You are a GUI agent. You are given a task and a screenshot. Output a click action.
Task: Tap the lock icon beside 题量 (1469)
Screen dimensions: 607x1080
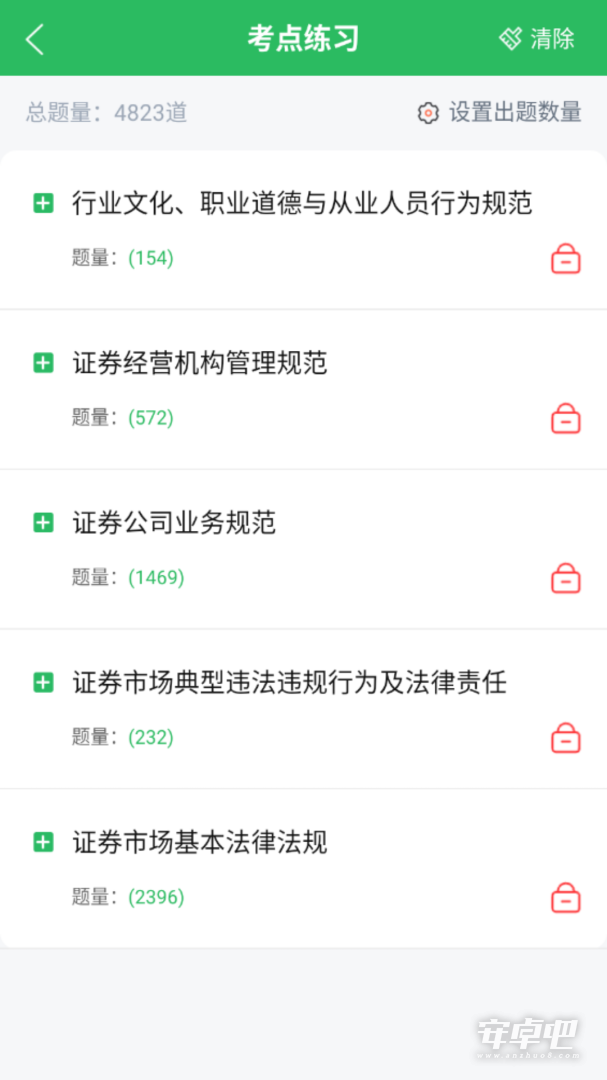pyautogui.click(x=566, y=579)
